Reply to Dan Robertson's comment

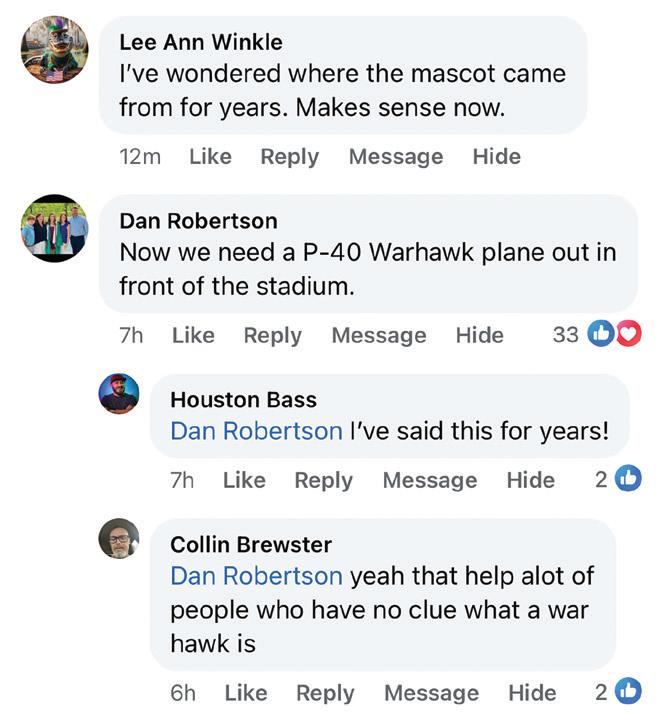[272, 336]
